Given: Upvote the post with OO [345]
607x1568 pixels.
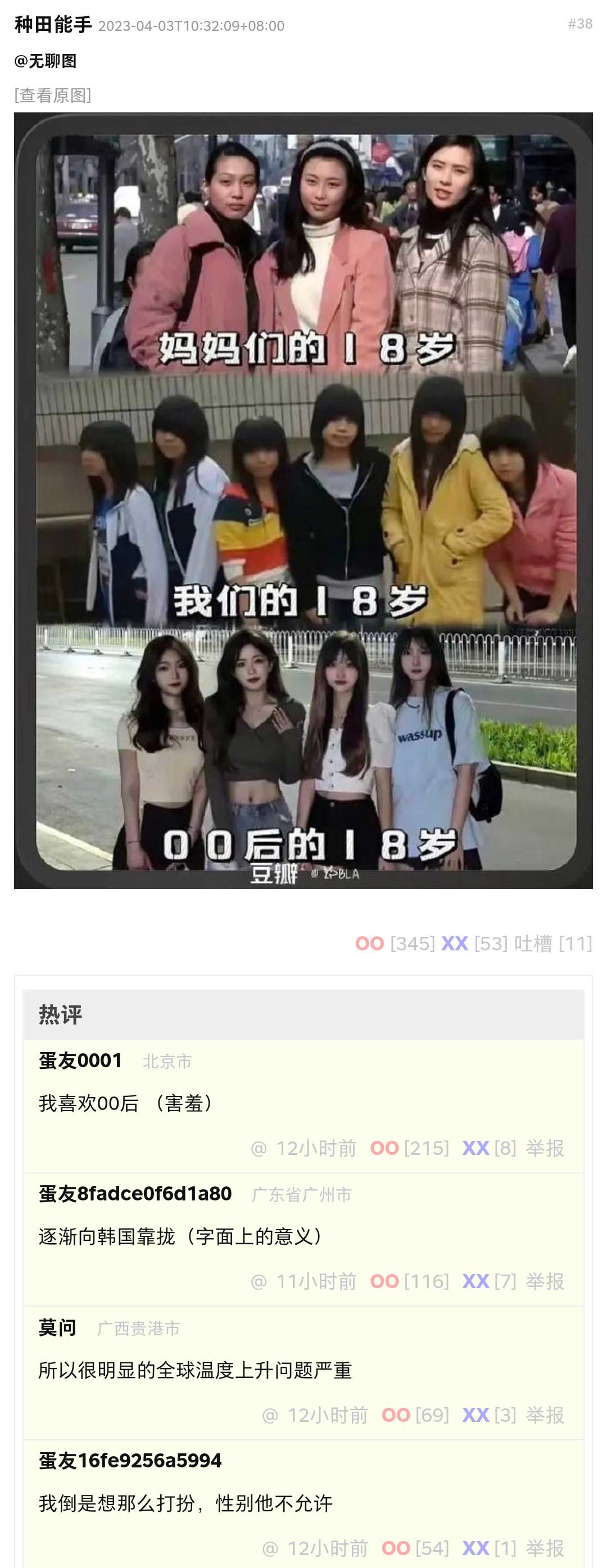Looking at the screenshot, I should tap(370, 944).
